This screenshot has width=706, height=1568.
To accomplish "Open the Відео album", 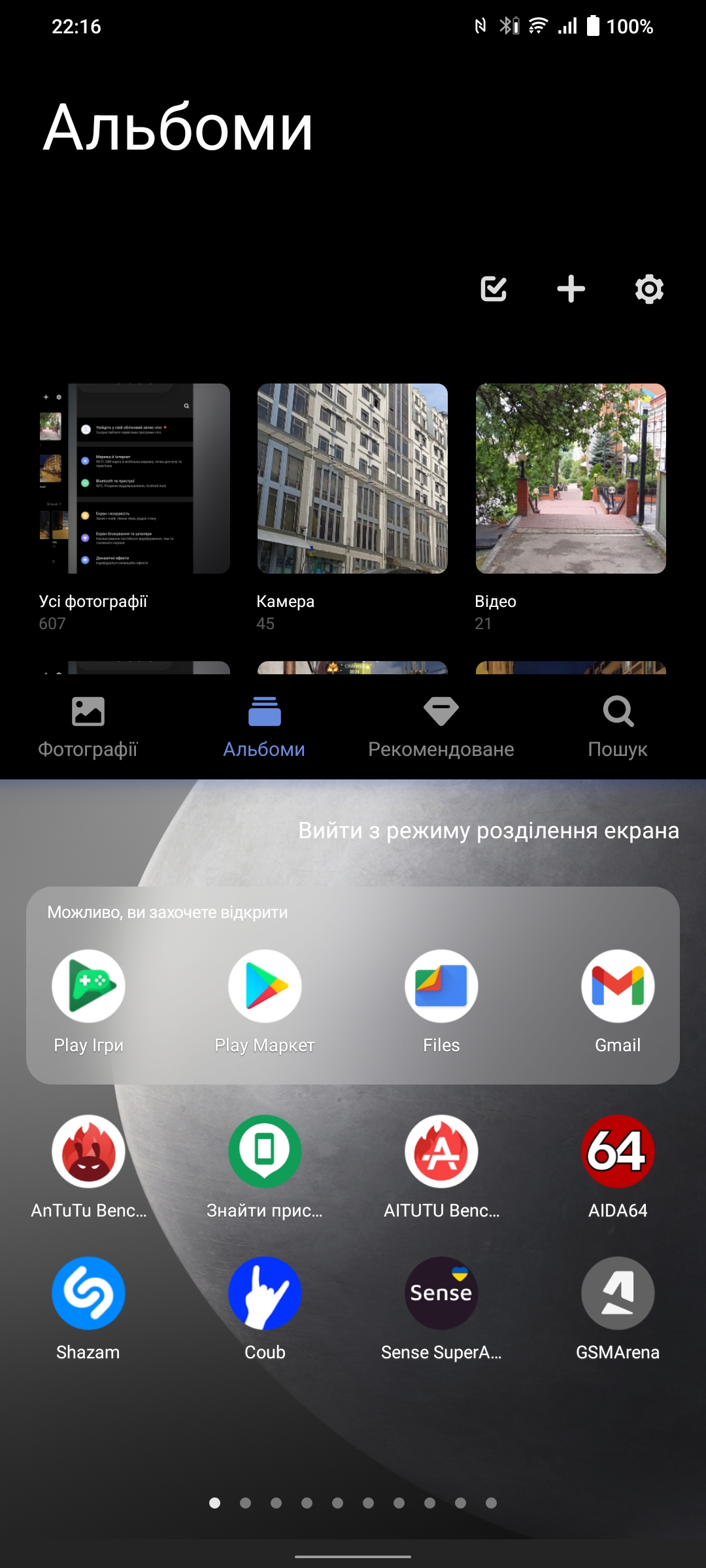I will (x=571, y=479).
